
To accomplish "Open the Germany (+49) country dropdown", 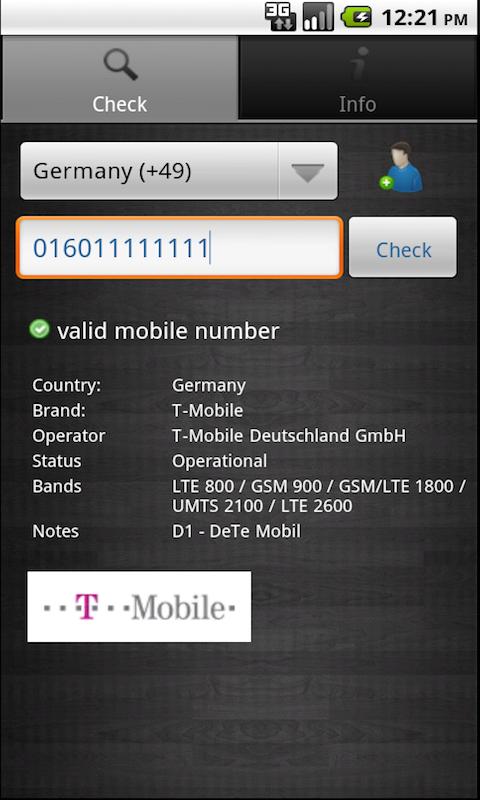I will [179, 171].
